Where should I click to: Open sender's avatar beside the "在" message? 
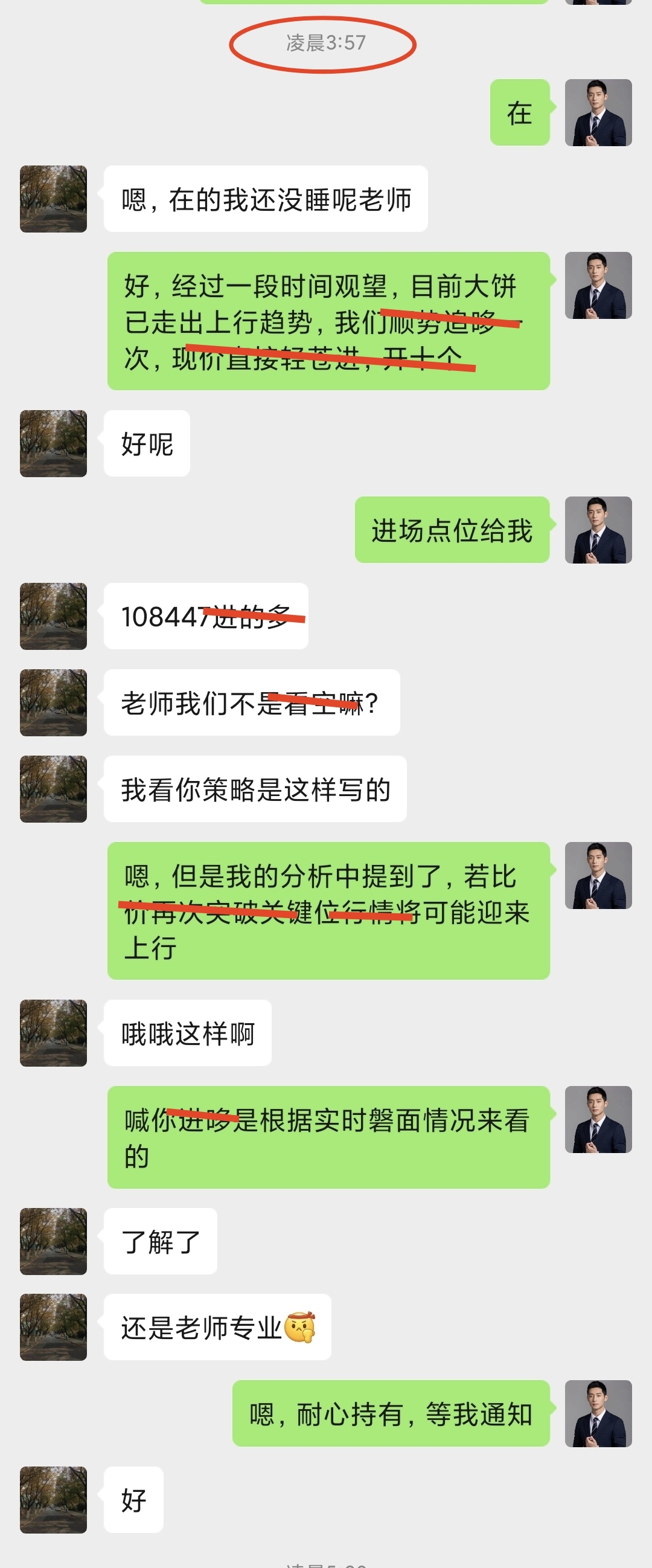tap(598, 112)
